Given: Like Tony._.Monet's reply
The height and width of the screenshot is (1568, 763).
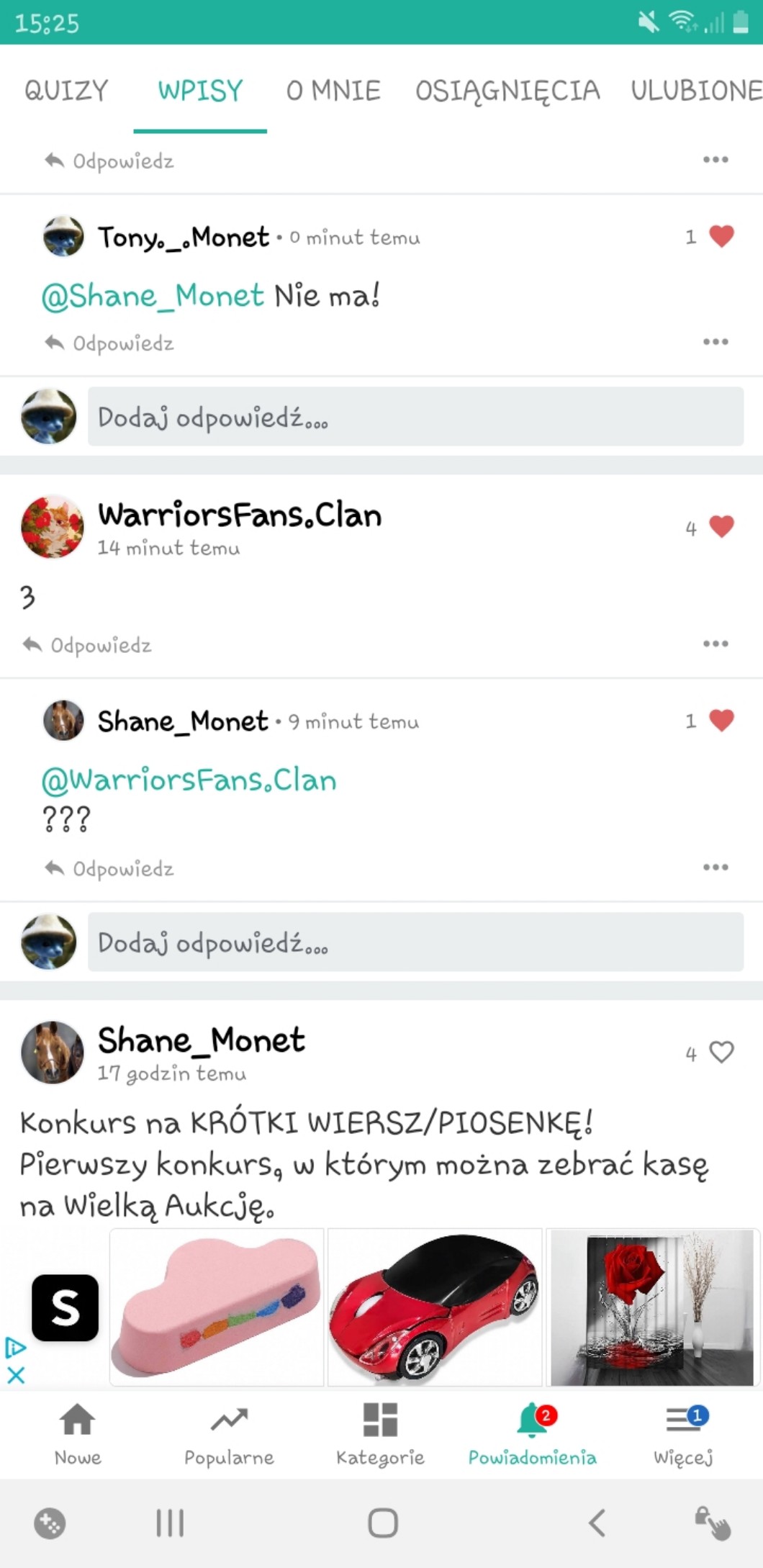Looking at the screenshot, I should click(721, 236).
